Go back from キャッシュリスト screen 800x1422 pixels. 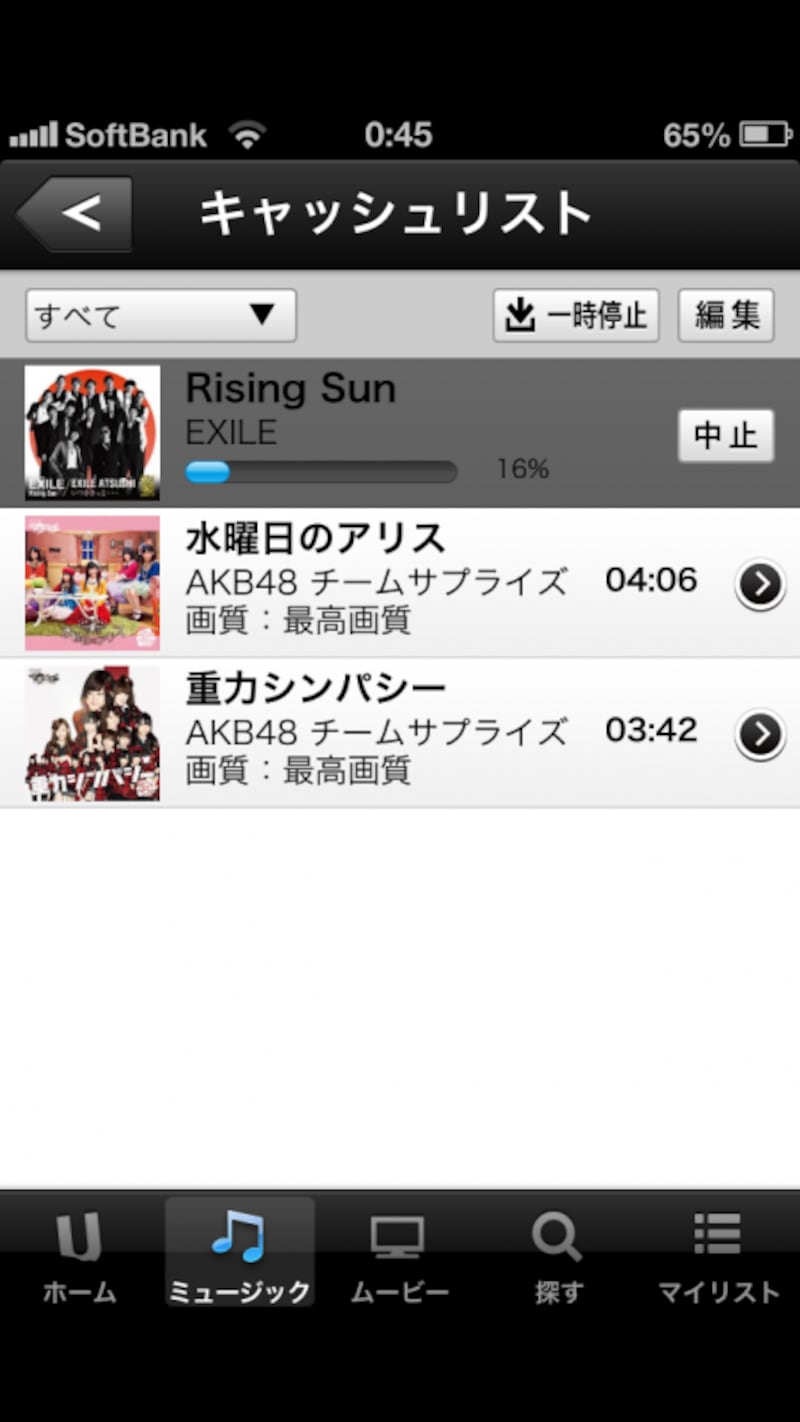point(76,213)
